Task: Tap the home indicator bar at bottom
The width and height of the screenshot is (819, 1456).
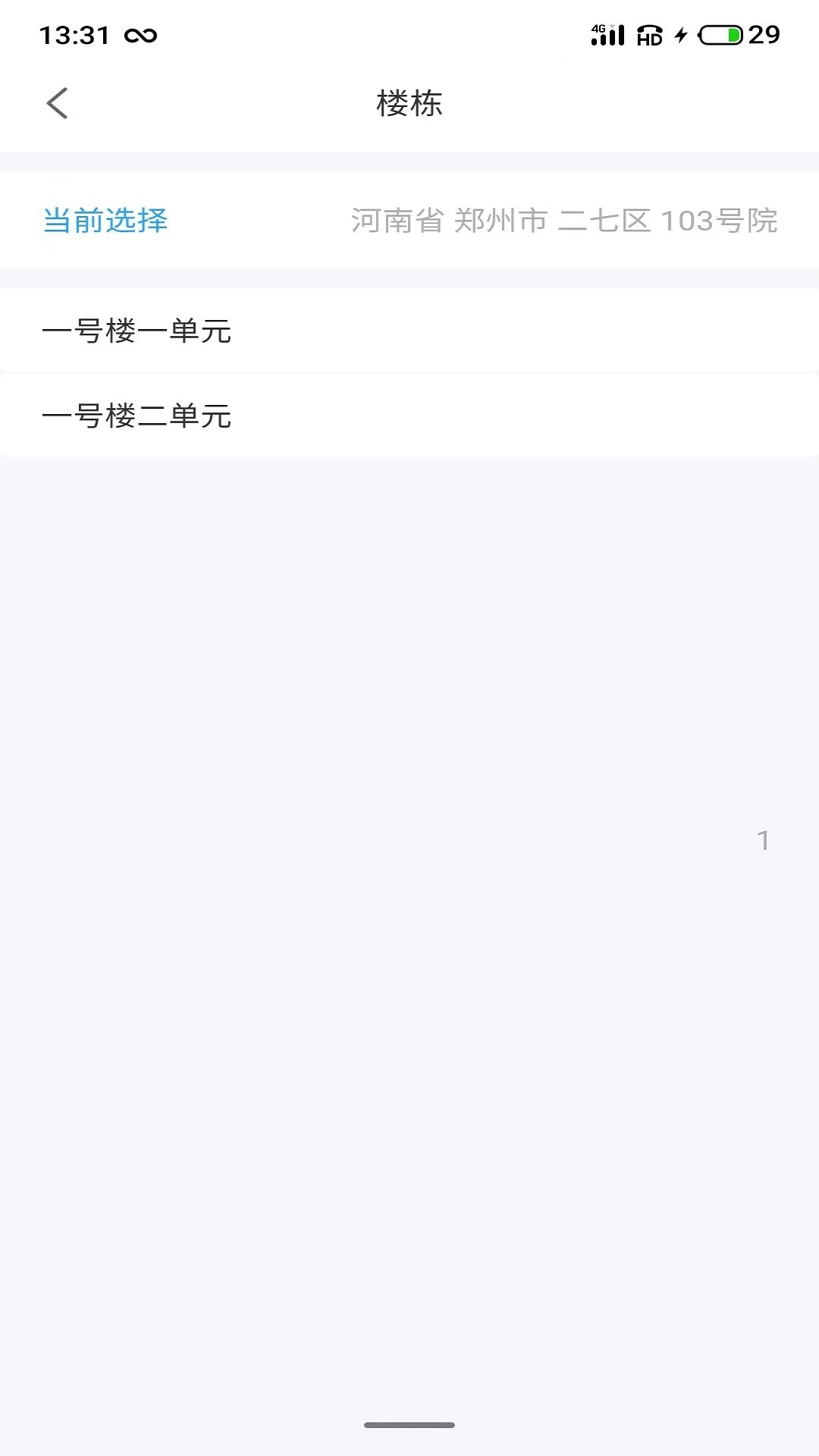Action: (x=409, y=1424)
